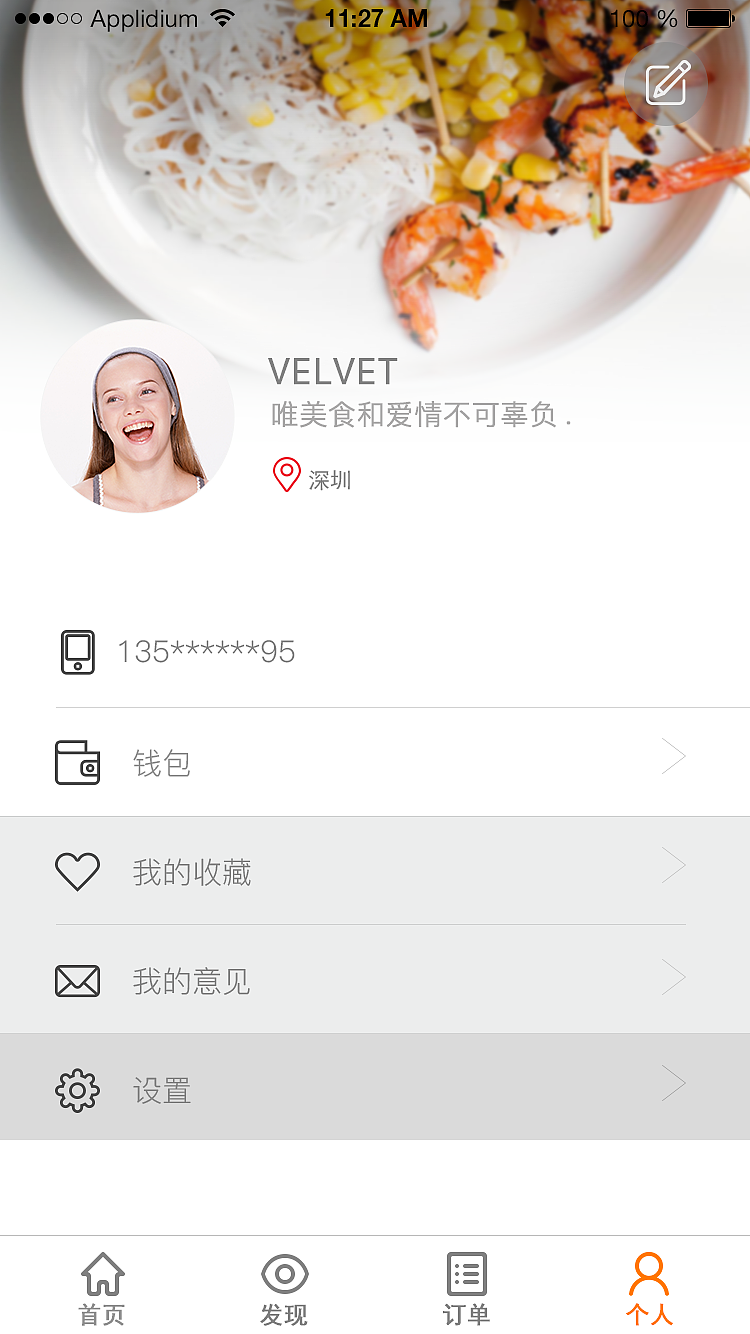This screenshot has width=750, height=1334.
Task: Select the orange person icon for 个人
Action: coord(648,1272)
